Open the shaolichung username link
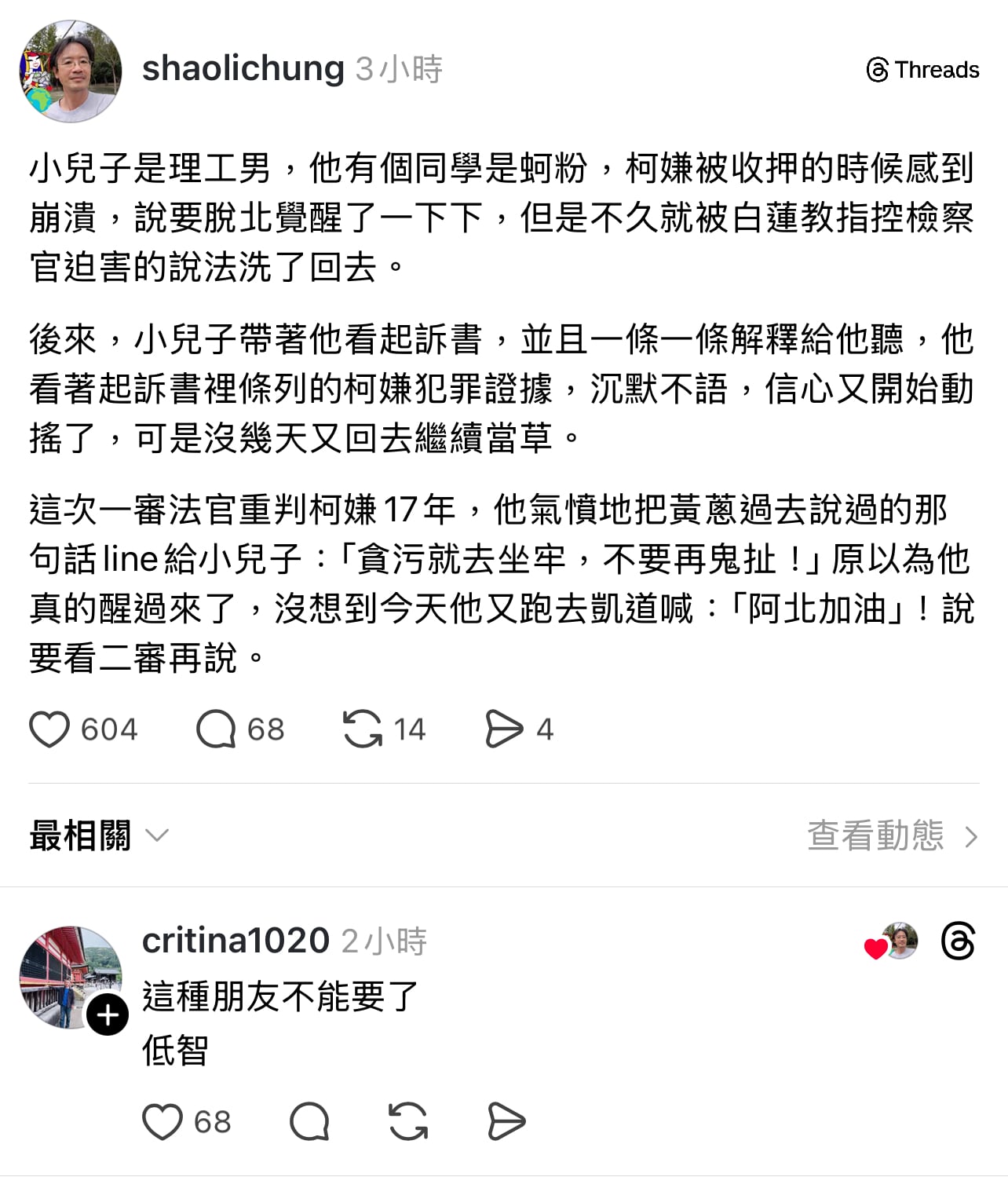Screen dimensions: 1008x1177 243,69
